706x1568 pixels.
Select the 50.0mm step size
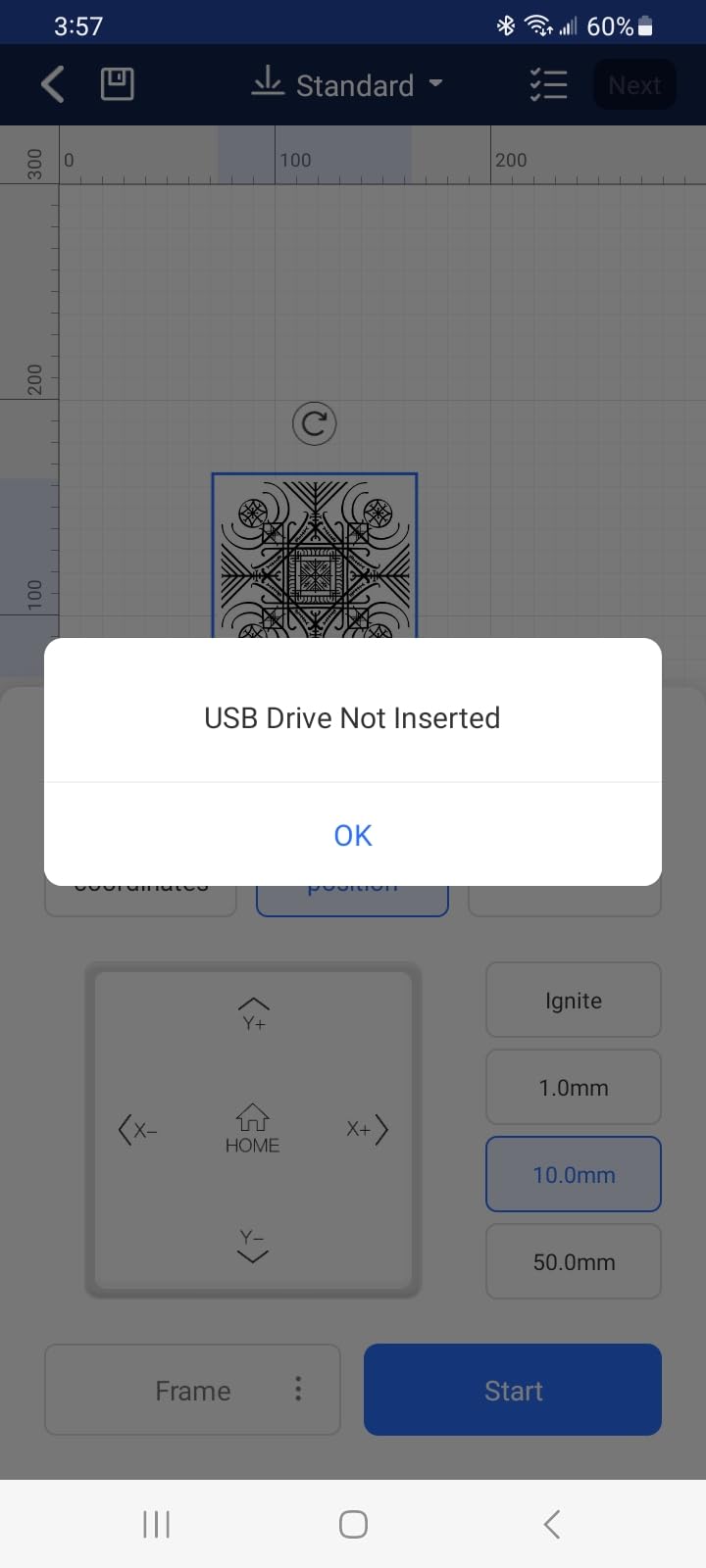pos(574,1261)
